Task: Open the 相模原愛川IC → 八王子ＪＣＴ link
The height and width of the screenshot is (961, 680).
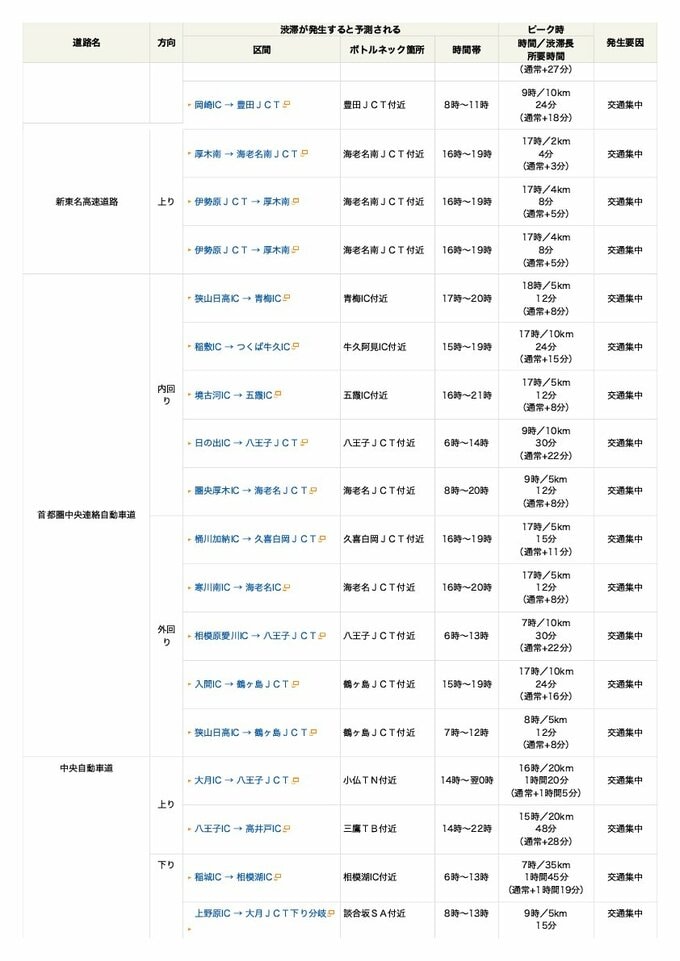Action: [x=255, y=635]
